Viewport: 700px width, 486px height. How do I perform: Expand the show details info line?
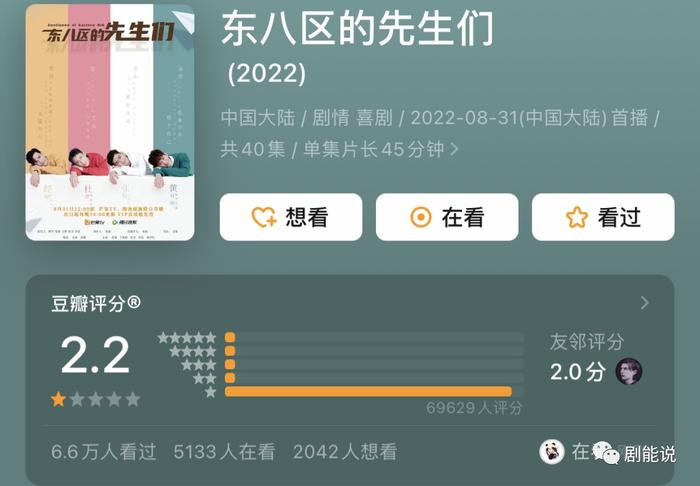click(455, 149)
